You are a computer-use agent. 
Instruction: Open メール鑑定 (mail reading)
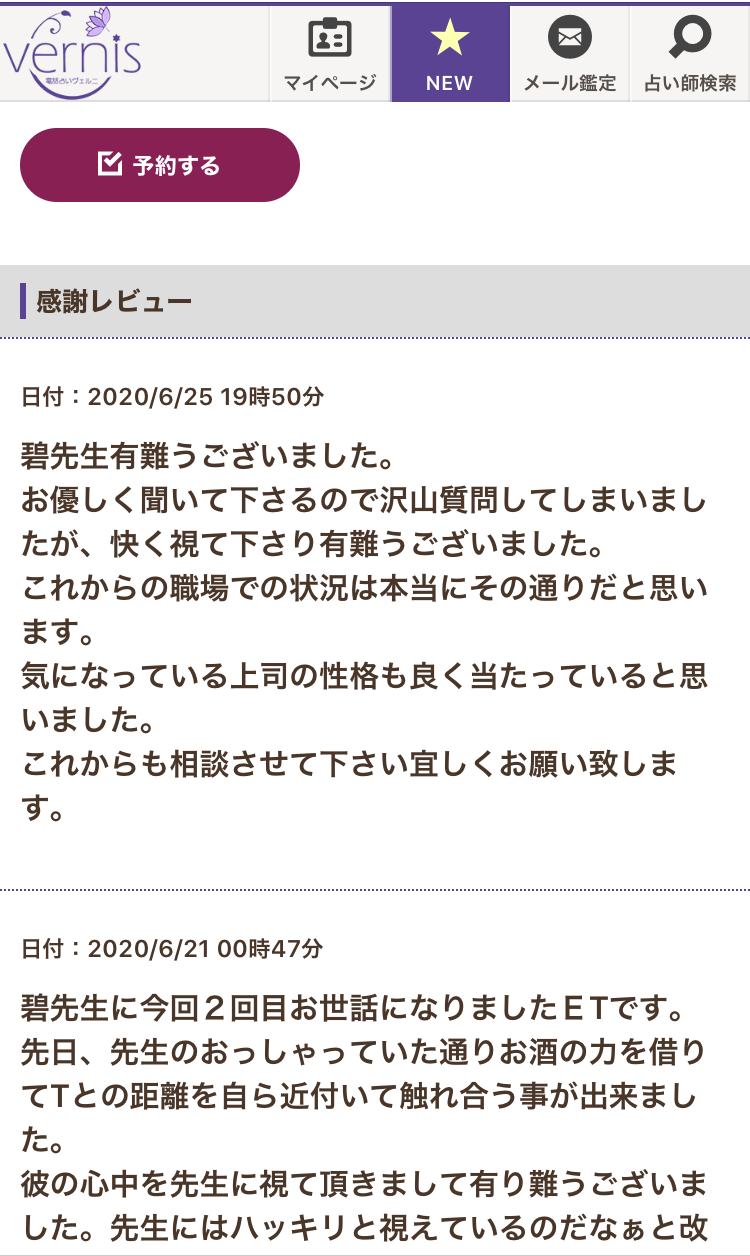point(569,54)
